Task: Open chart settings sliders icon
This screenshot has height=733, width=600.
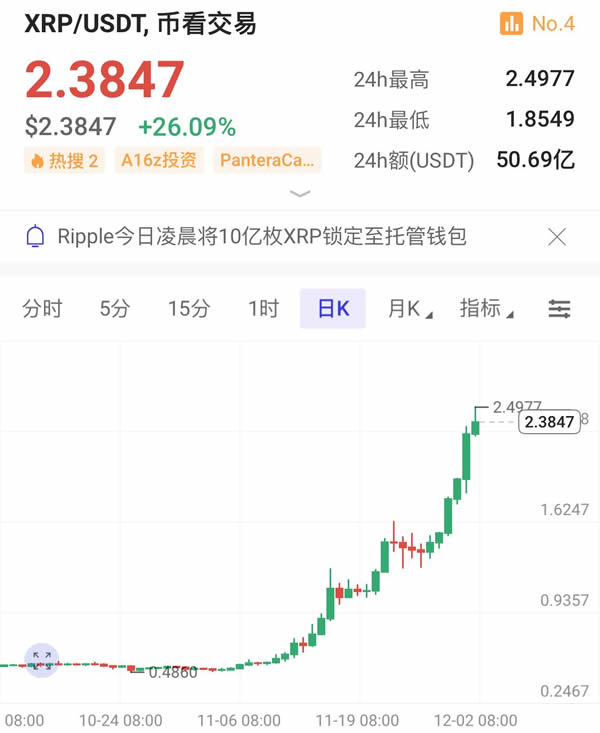Action: click(x=559, y=309)
